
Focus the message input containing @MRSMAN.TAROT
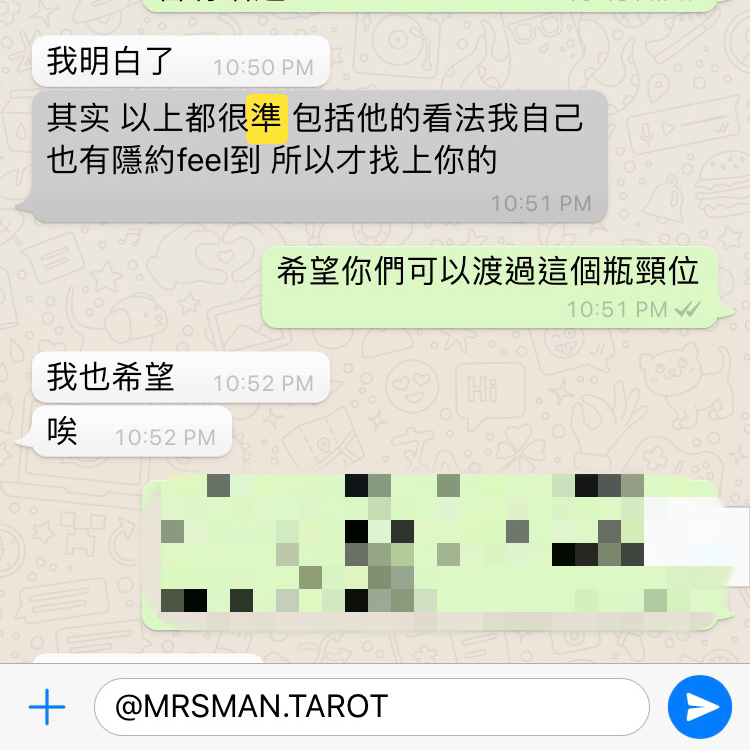[371, 707]
